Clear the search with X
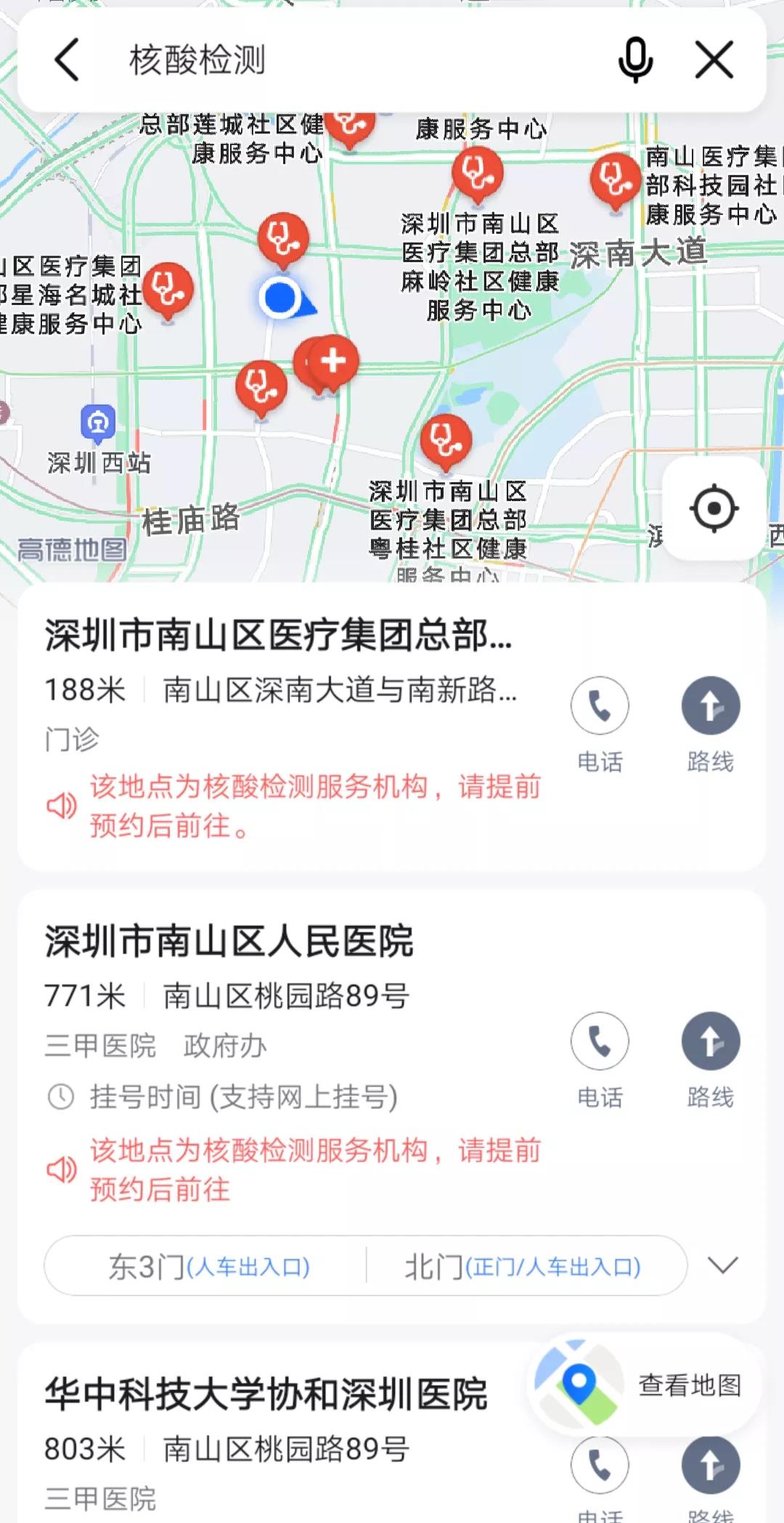 tap(714, 60)
